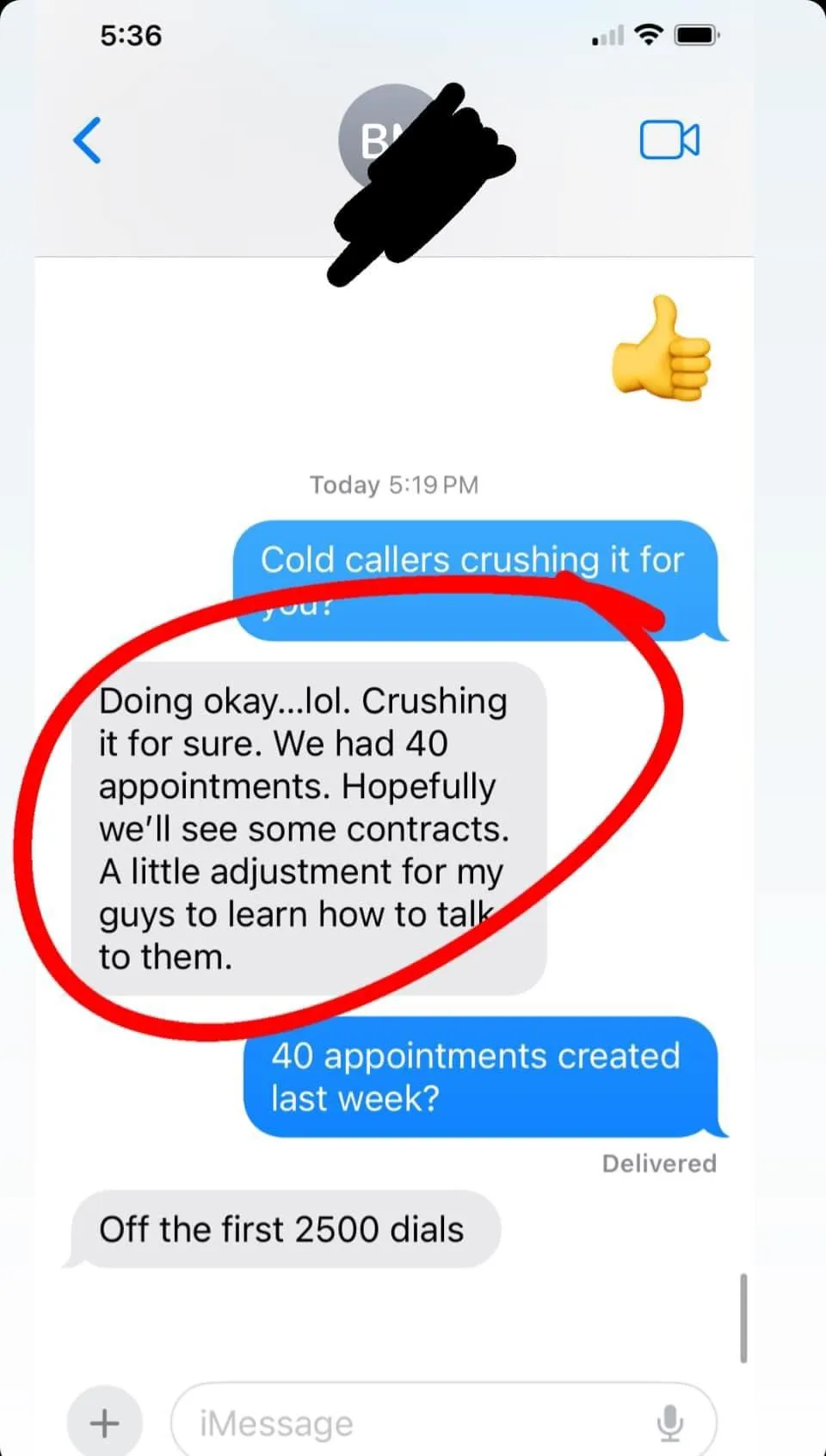This screenshot has height=1456, width=826.
Task: Go back to the messages list
Action: (x=87, y=140)
